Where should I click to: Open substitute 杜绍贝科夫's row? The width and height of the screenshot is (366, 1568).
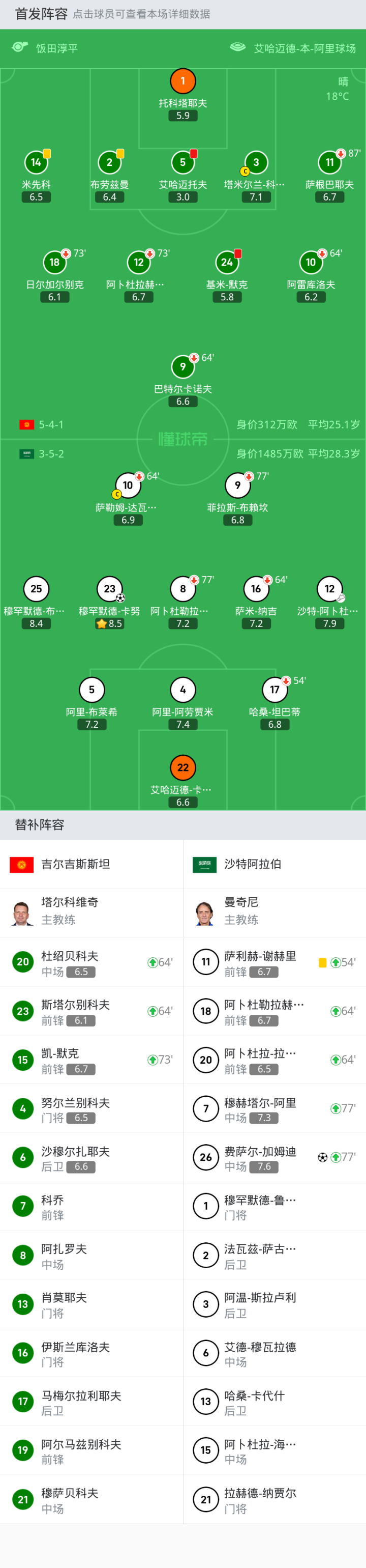pyautogui.click(x=91, y=962)
